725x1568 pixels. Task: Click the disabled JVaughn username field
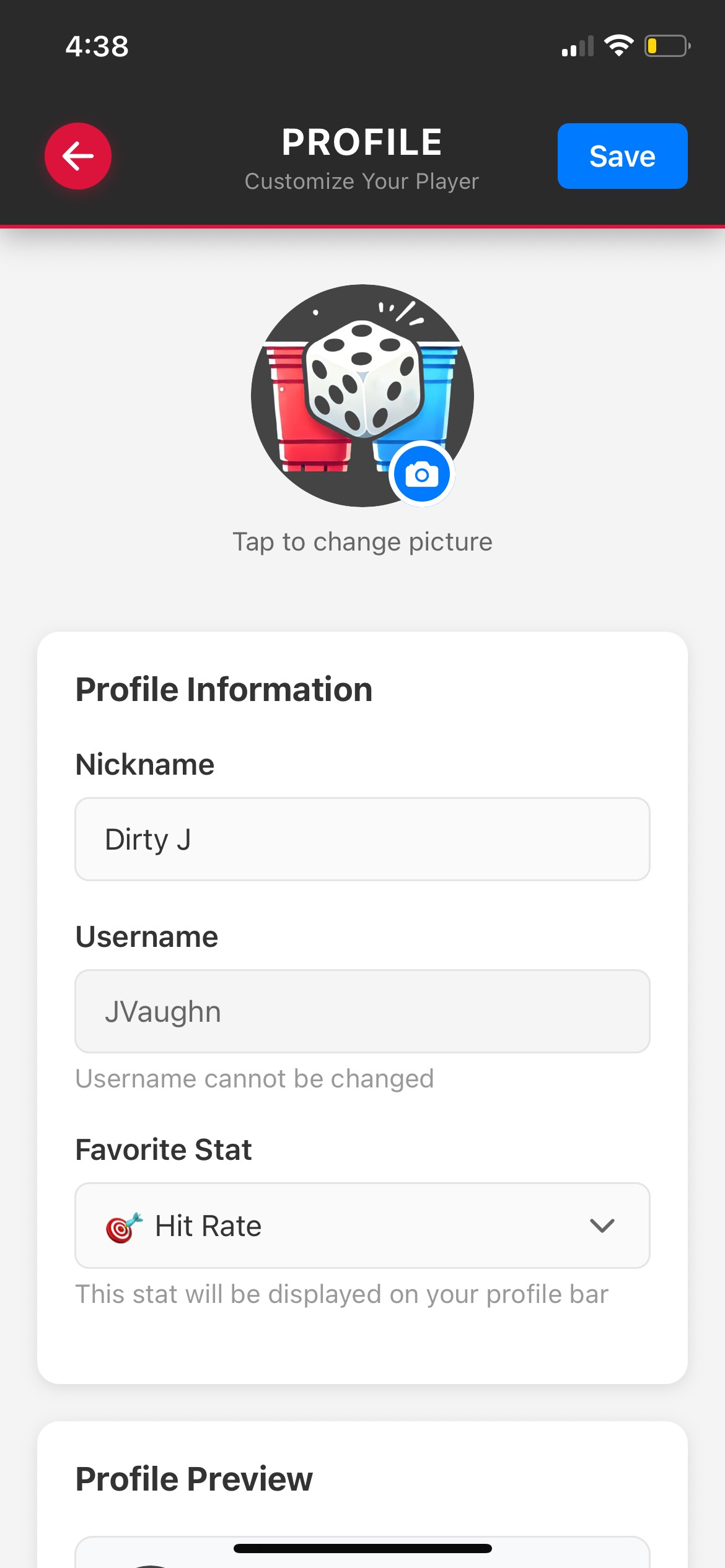[x=362, y=1011]
